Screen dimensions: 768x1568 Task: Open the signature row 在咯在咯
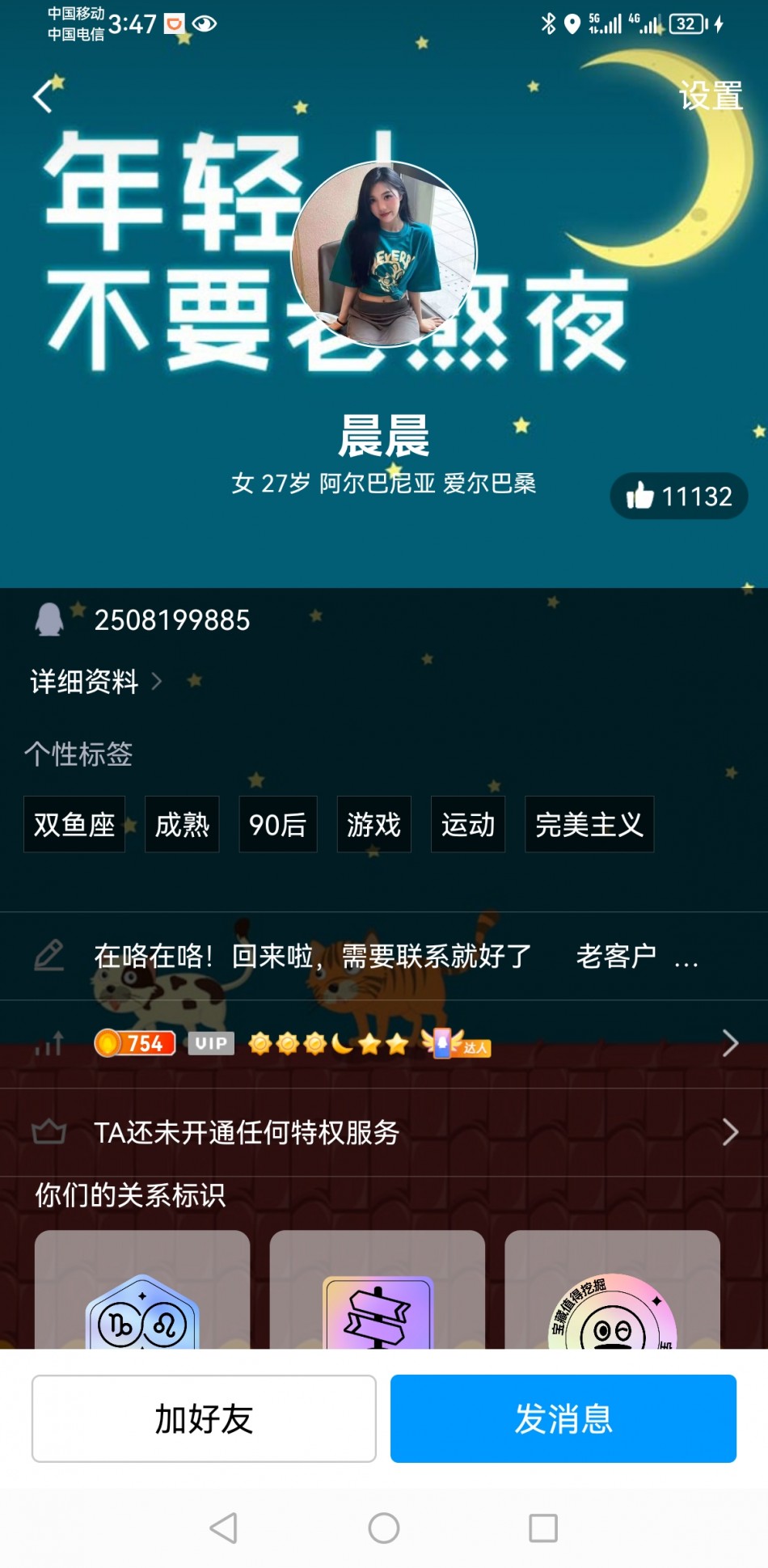tap(384, 956)
